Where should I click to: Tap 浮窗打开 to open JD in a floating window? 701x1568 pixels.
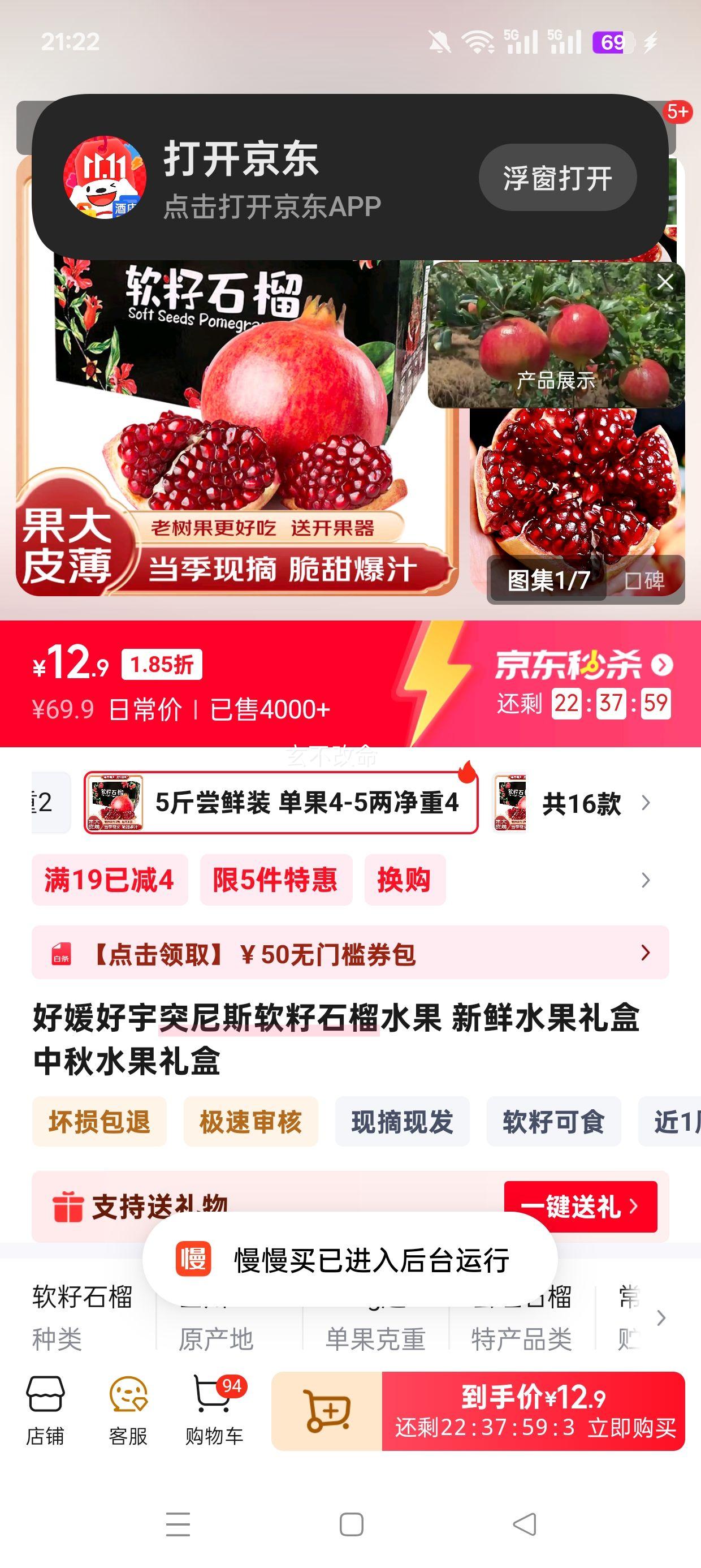[x=557, y=178]
